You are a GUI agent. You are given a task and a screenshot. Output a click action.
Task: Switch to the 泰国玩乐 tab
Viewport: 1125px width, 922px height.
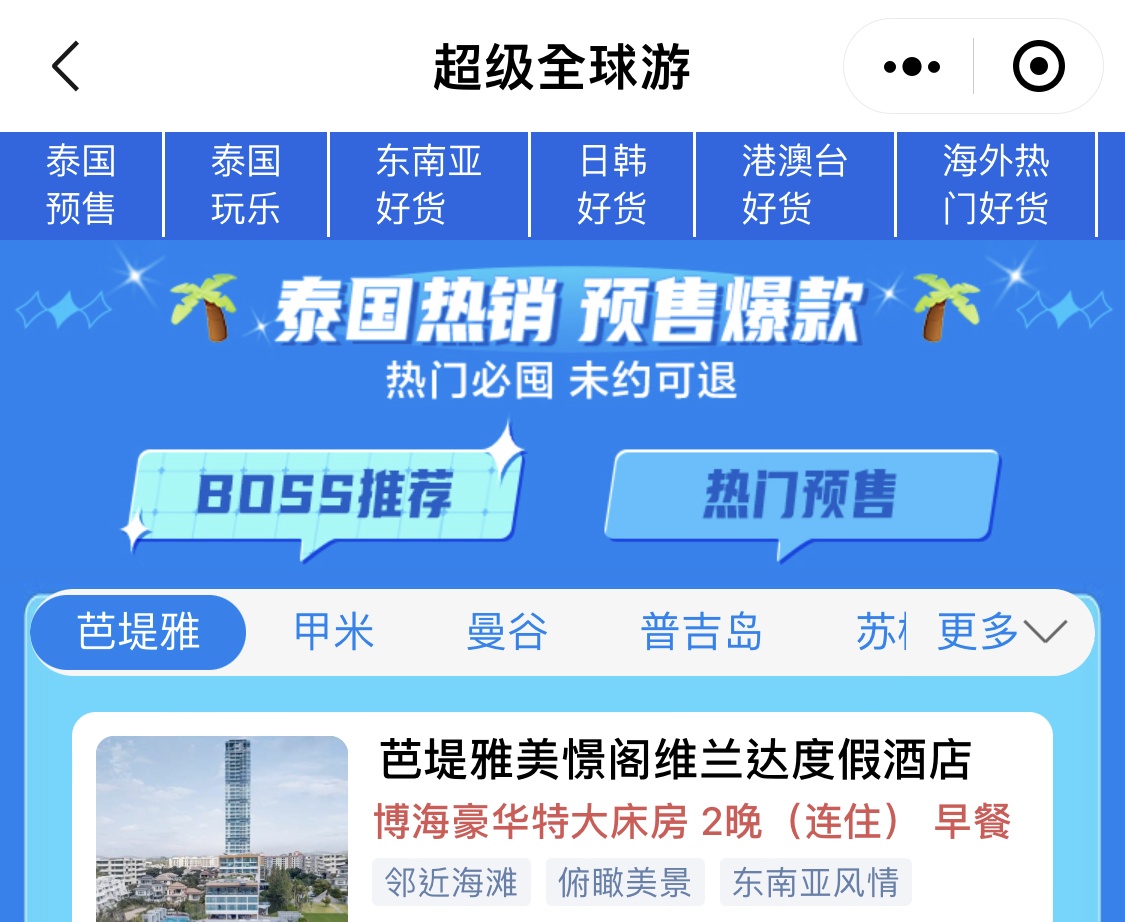click(246, 185)
